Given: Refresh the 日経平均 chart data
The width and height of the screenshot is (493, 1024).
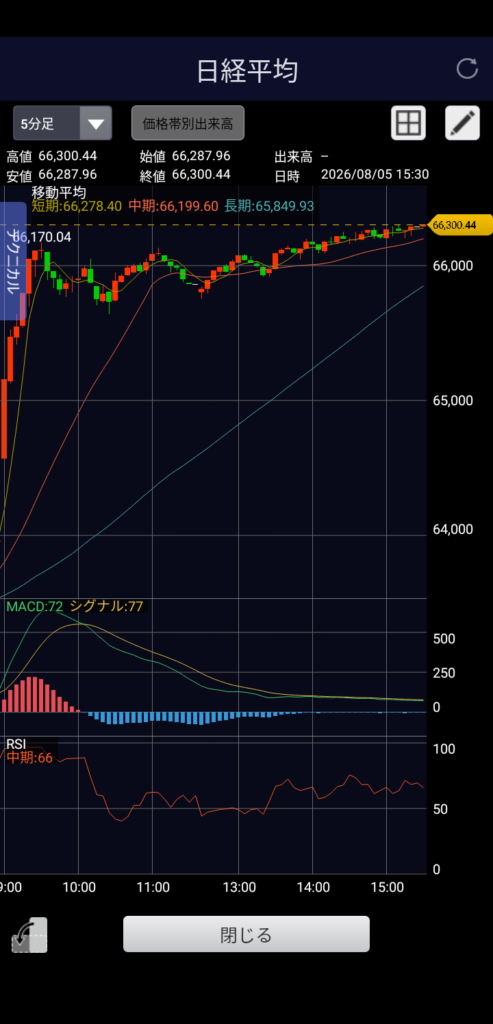Looking at the screenshot, I should click(x=467, y=69).
